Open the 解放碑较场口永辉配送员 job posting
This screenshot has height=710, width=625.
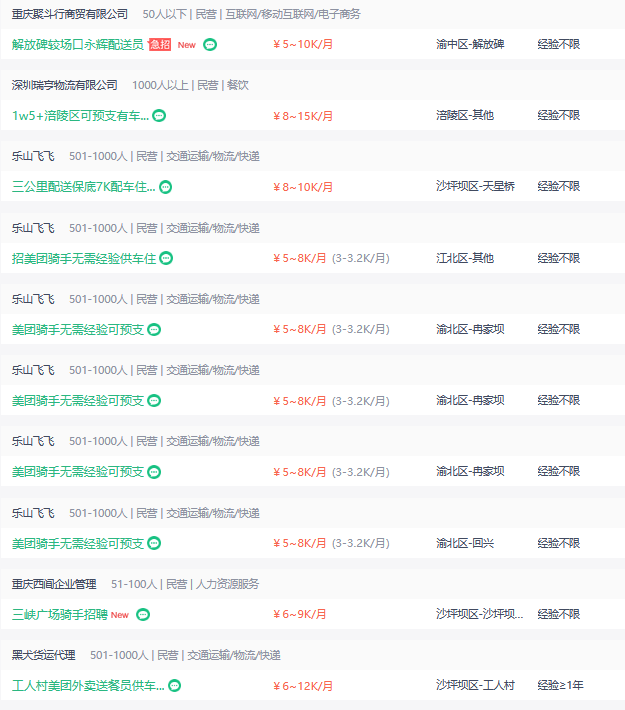click(78, 45)
